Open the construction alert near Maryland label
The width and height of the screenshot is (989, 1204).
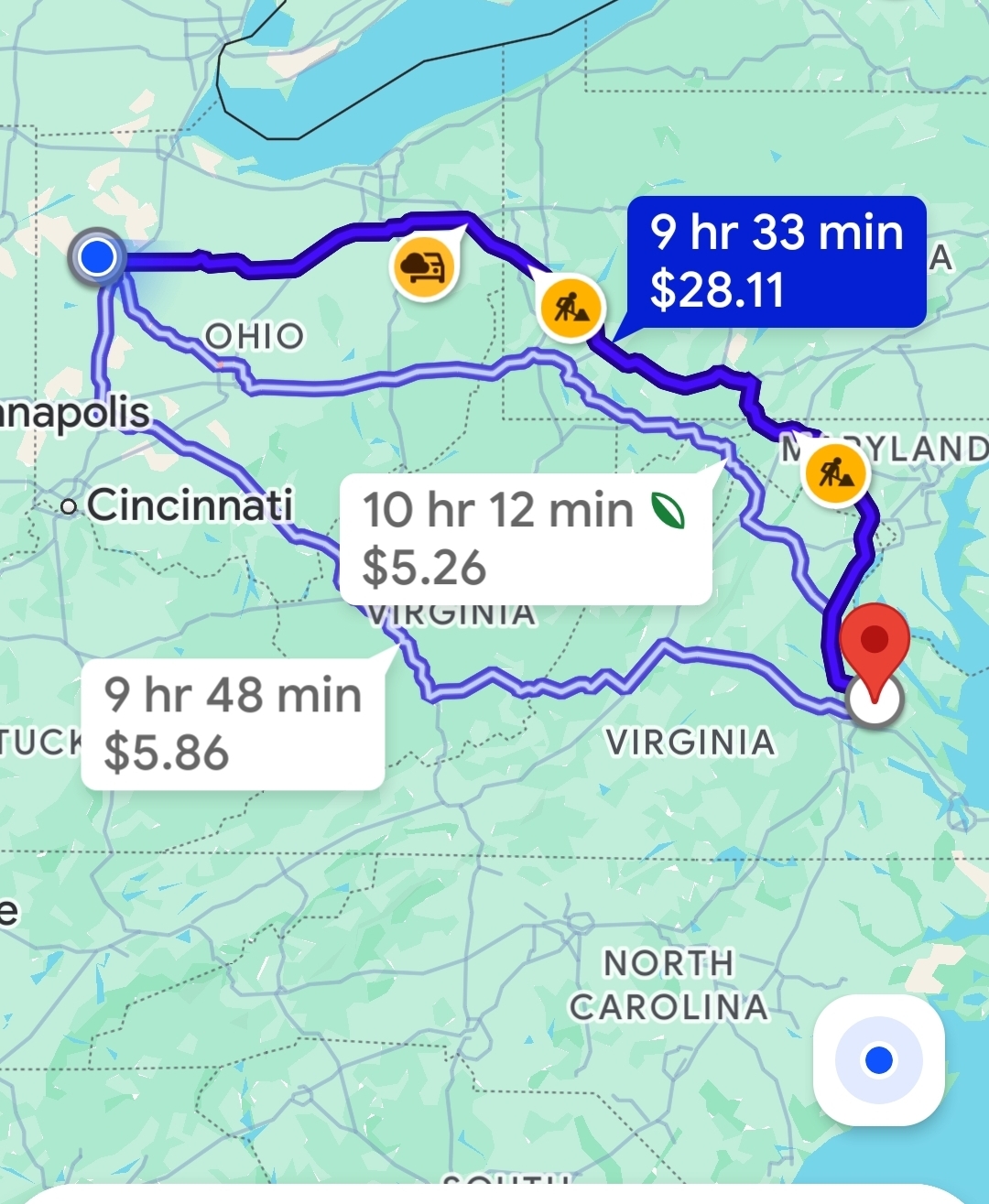[834, 473]
